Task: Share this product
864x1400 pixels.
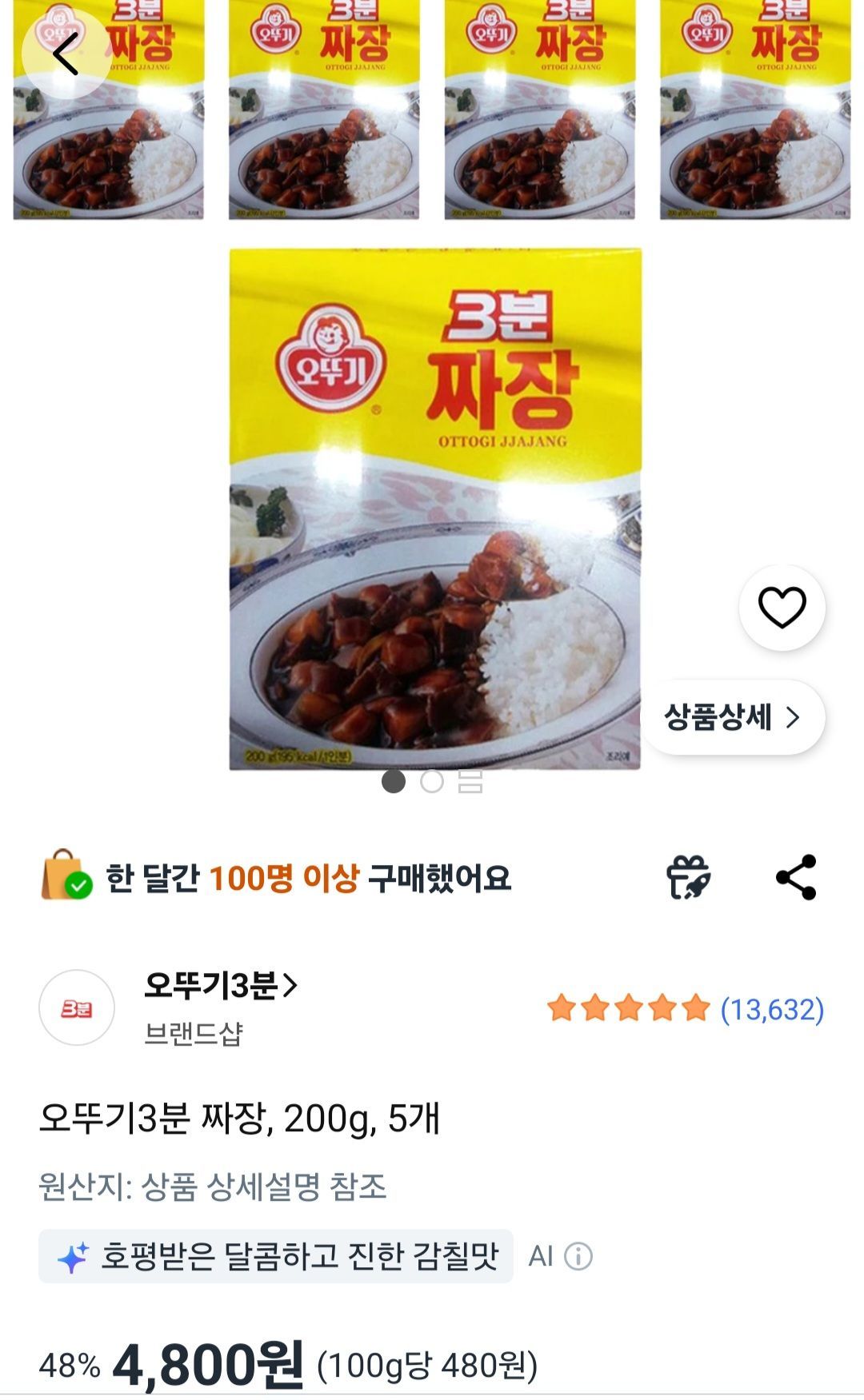Action: click(x=797, y=877)
